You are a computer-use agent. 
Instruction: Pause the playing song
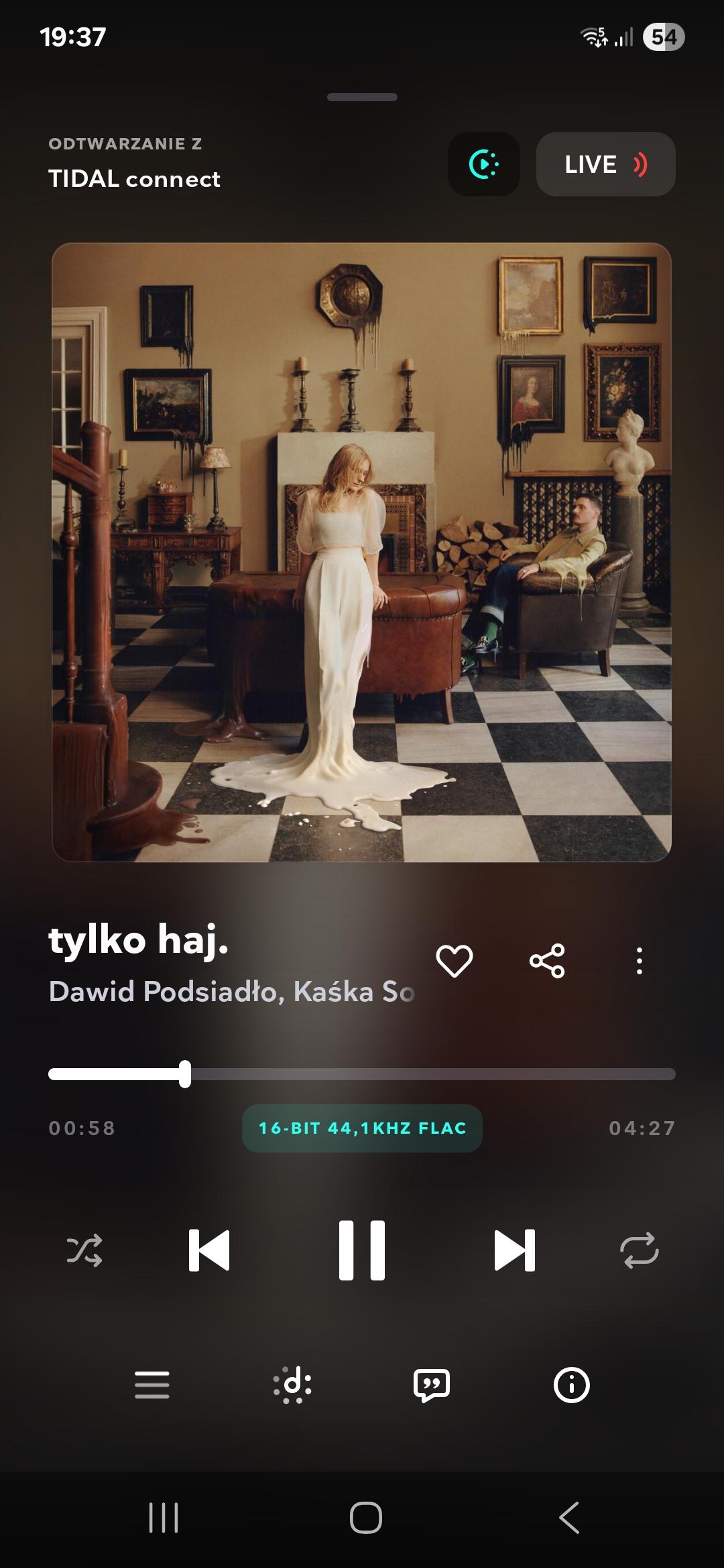[x=362, y=1250]
